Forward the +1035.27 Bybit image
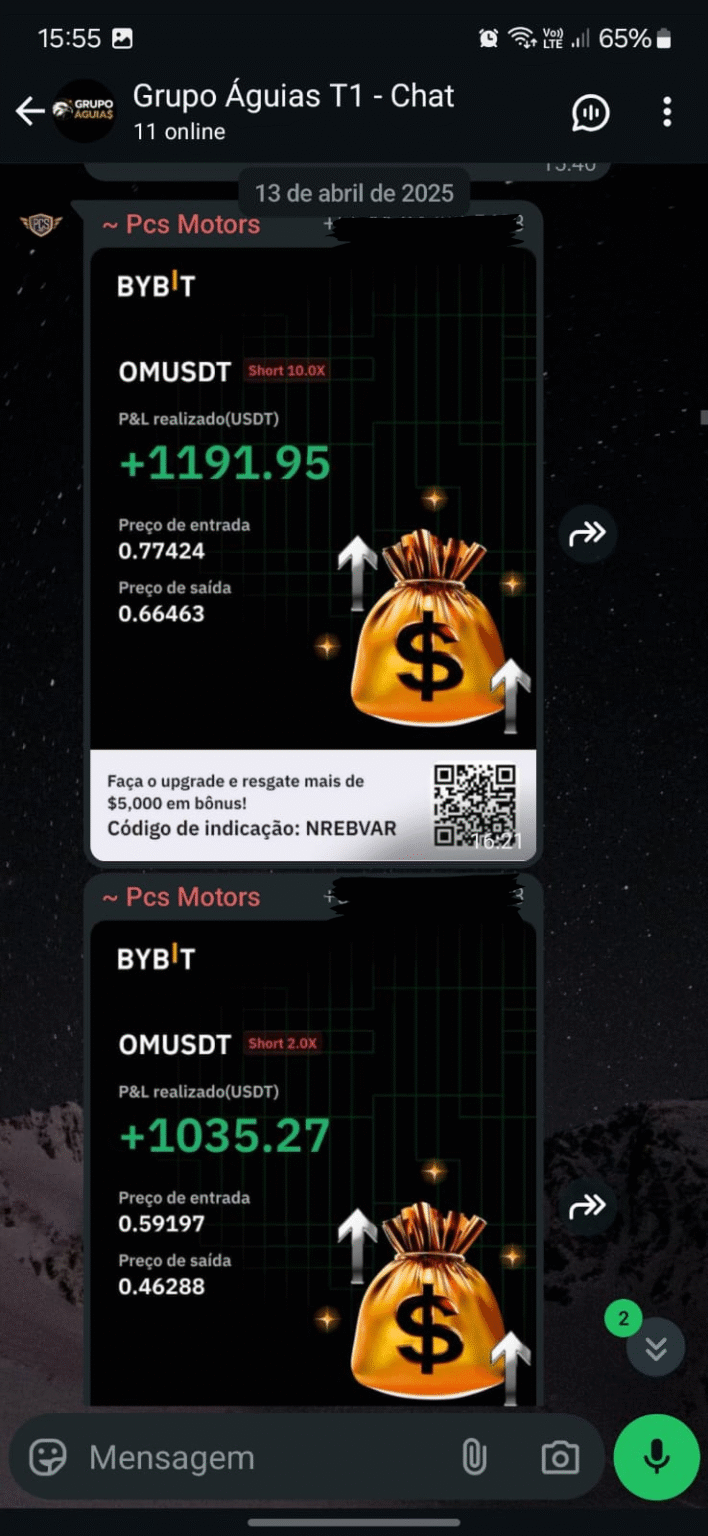This screenshot has width=708, height=1536. [587, 1207]
